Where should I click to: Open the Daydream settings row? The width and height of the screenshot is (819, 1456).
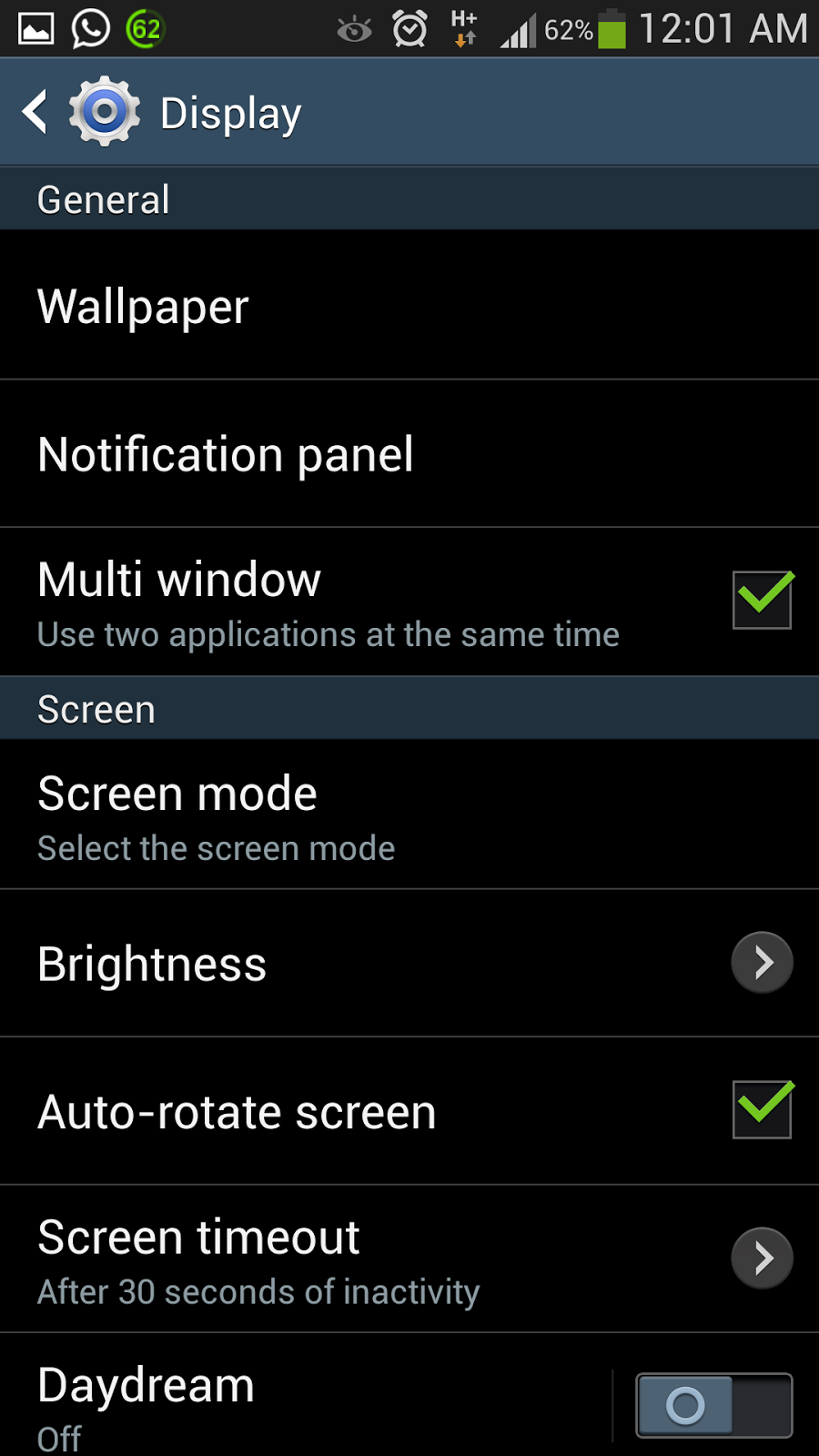(305, 1395)
